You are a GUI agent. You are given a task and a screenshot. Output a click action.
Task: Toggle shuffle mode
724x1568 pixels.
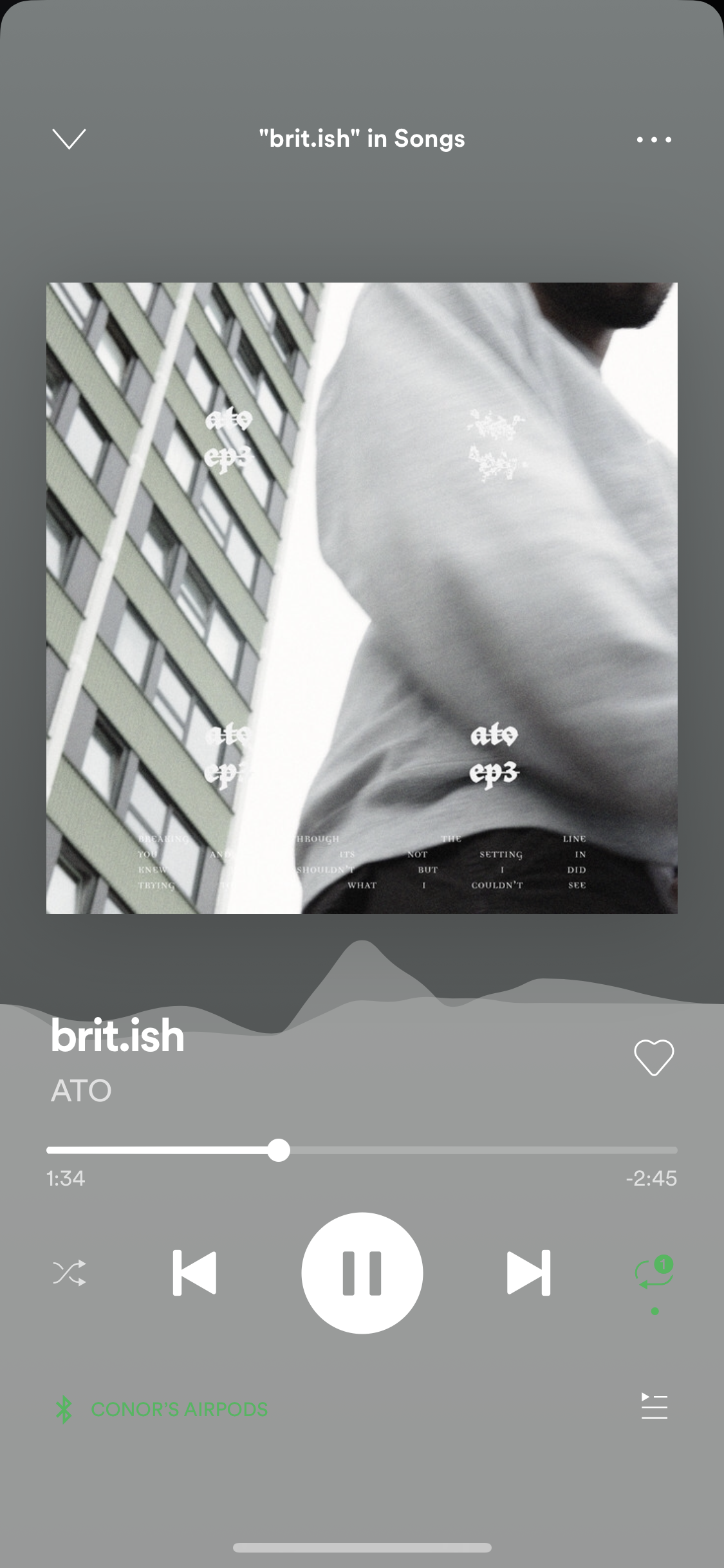69,1273
